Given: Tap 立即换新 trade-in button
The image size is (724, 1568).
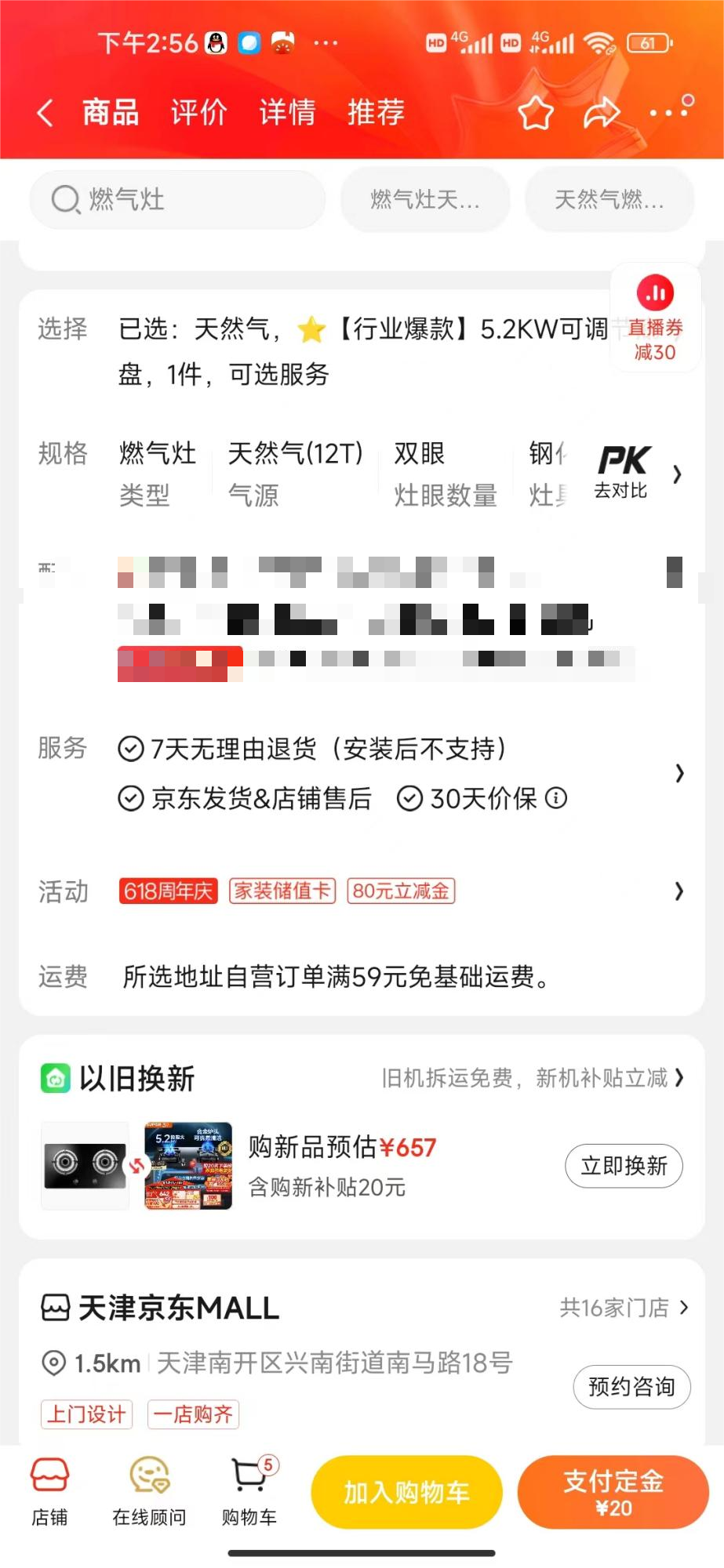Looking at the screenshot, I should tap(624, 1166).
